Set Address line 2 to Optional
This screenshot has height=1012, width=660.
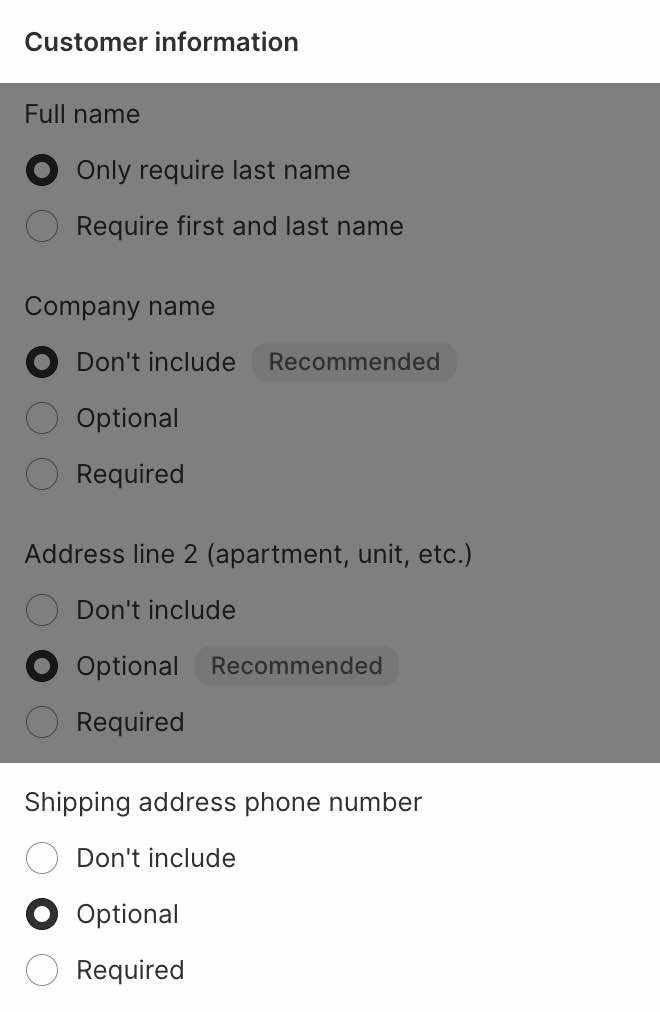click(42, 666)
